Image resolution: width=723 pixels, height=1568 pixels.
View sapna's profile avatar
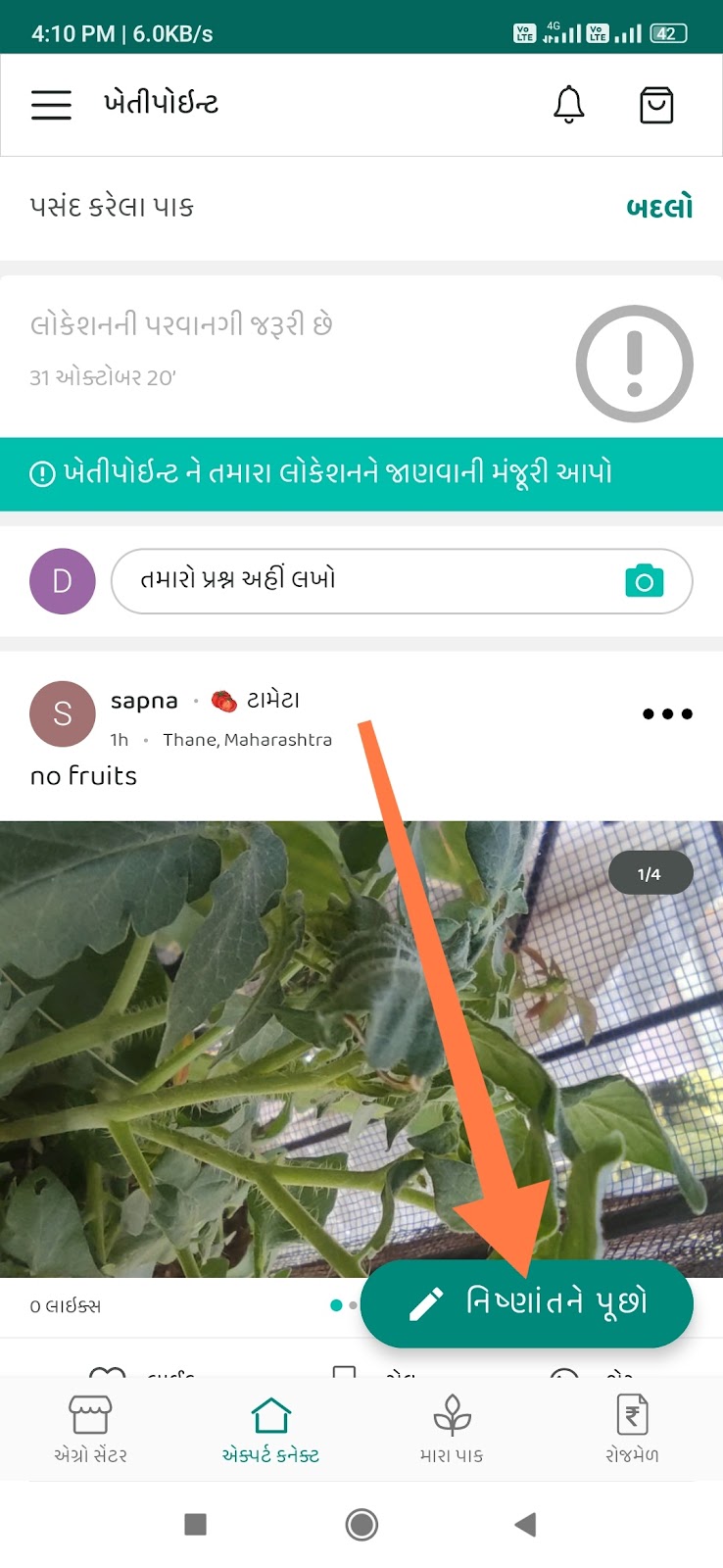click(62, 713)
